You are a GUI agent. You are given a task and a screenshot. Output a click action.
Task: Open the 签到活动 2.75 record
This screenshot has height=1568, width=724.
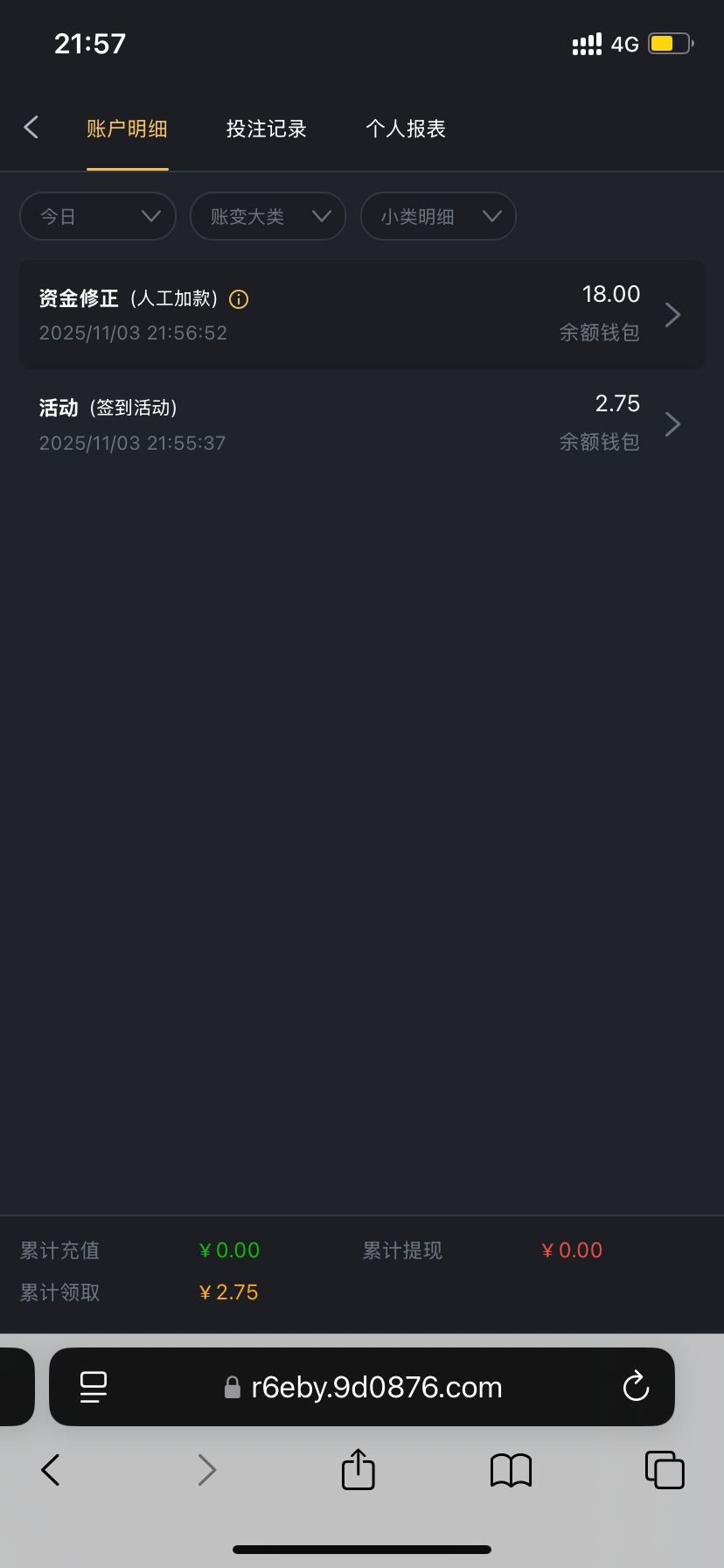pos(362,424)
